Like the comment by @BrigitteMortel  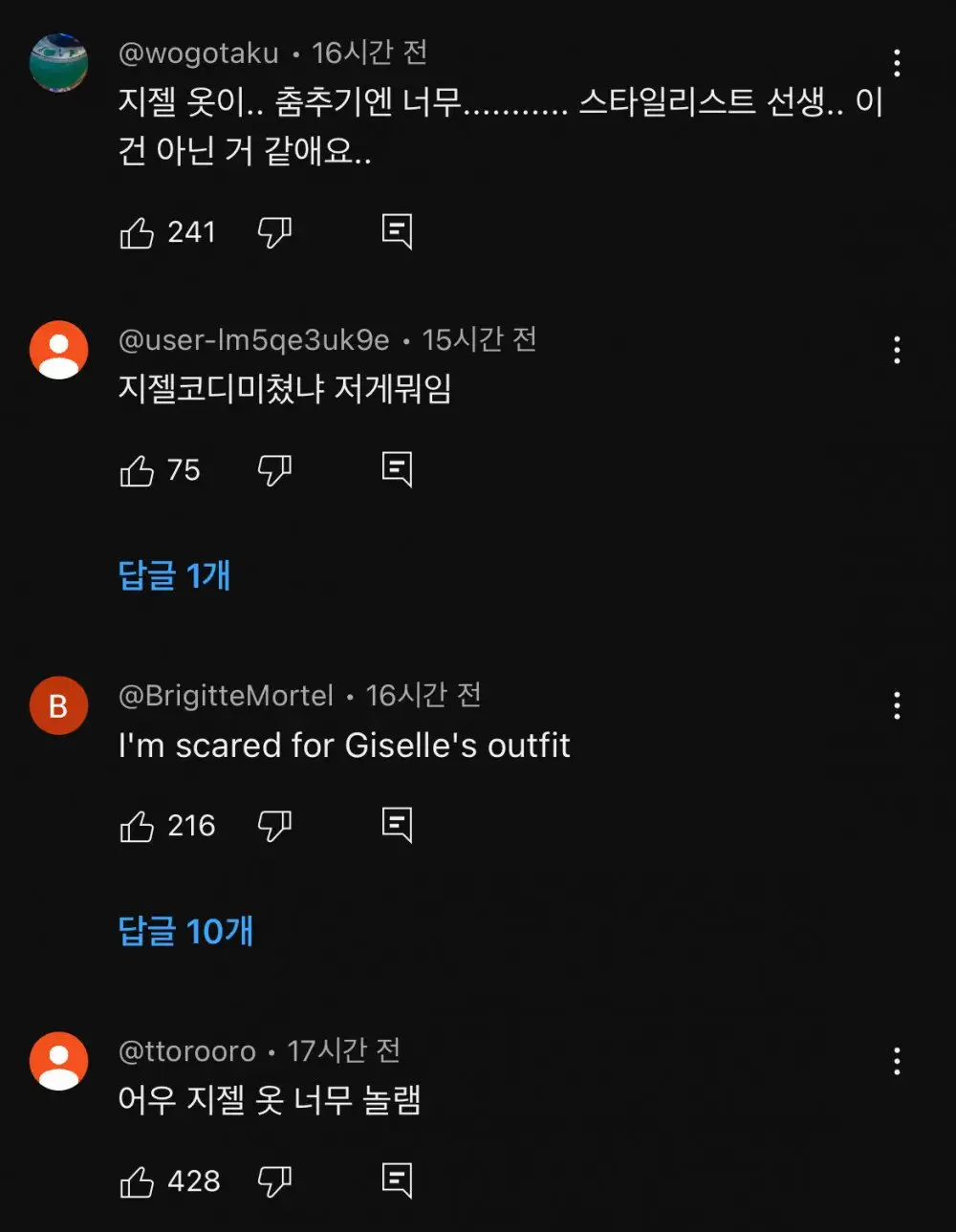point(137,826)
